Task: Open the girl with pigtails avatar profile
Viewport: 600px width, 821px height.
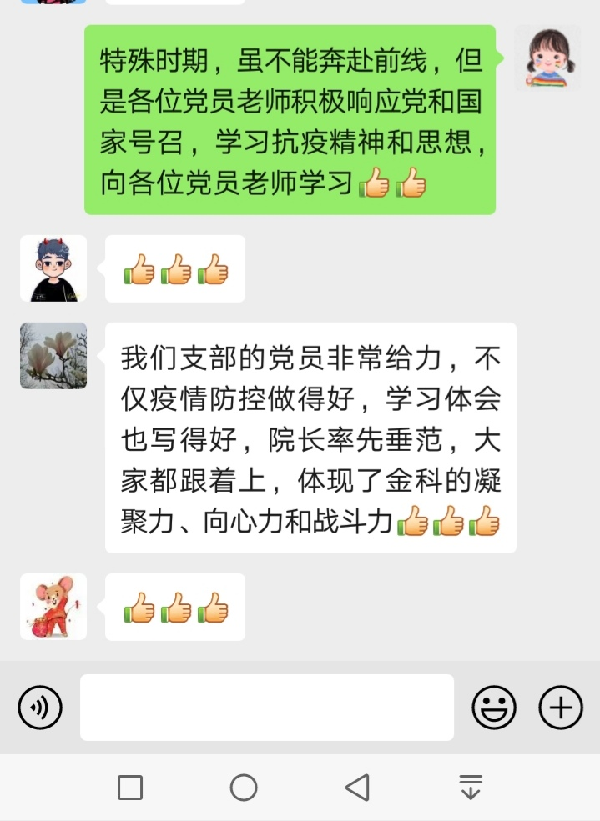Action: tap(548, 58)
